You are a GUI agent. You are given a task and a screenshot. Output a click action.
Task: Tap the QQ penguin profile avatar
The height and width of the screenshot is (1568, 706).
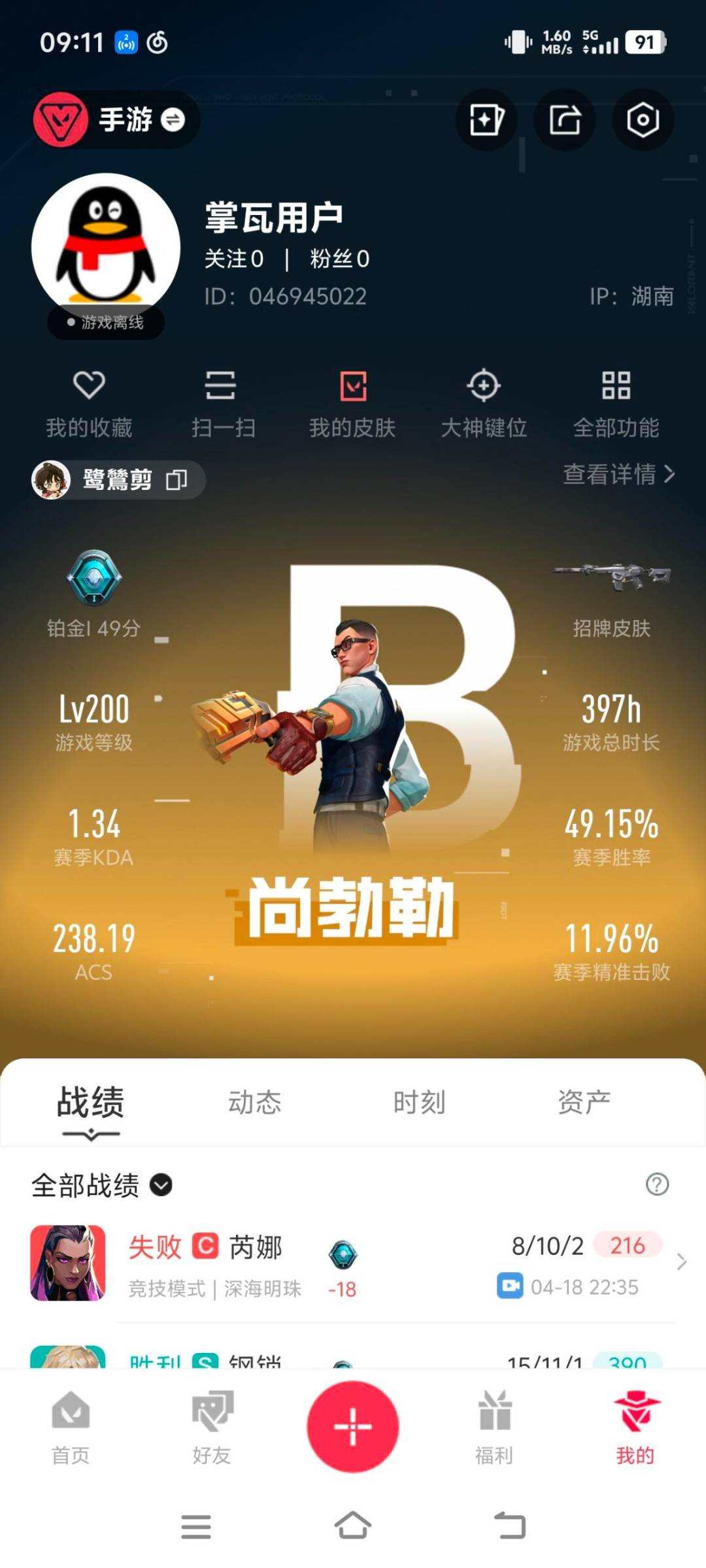click(105, 245)
